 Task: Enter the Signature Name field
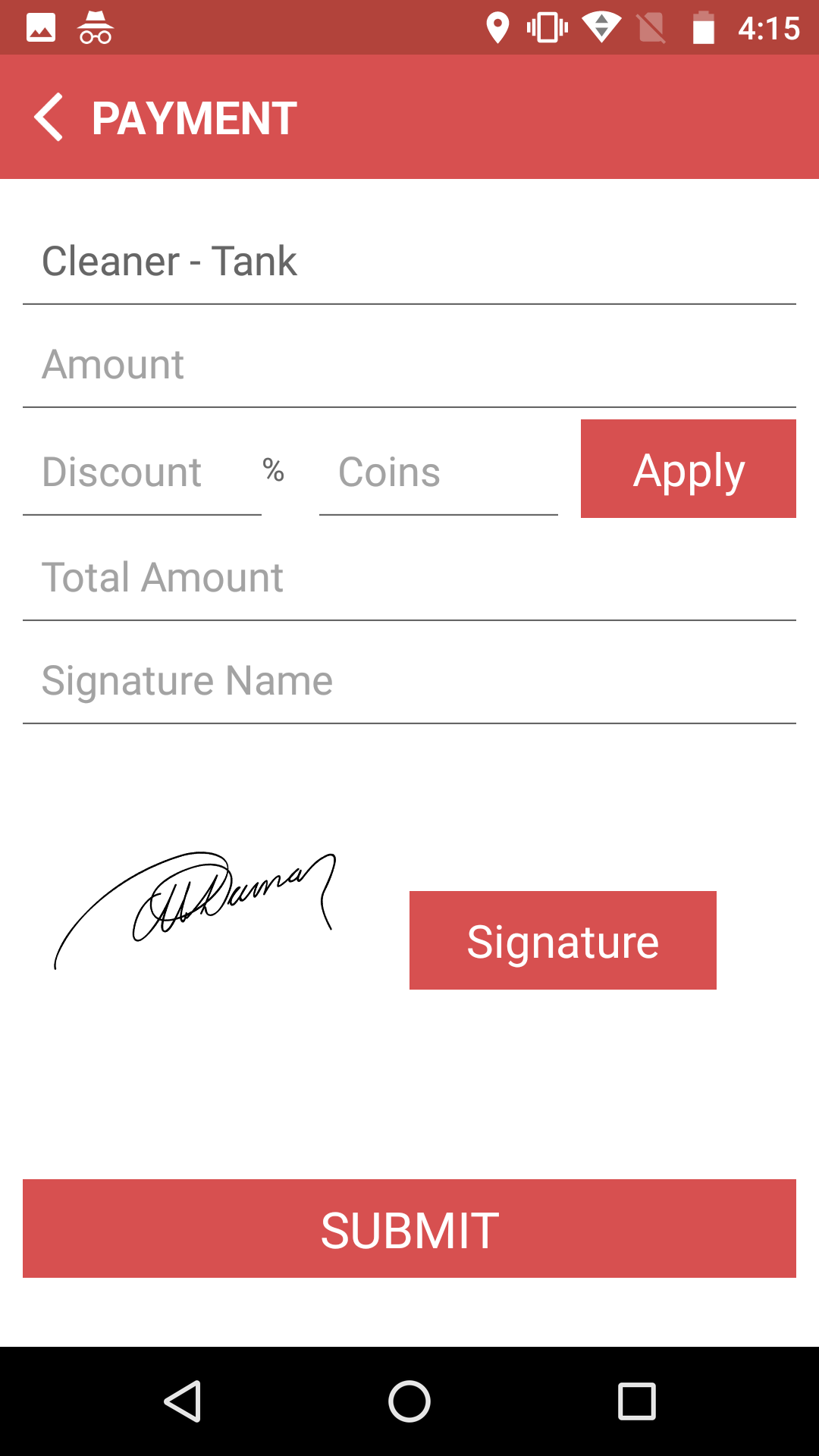409,681
